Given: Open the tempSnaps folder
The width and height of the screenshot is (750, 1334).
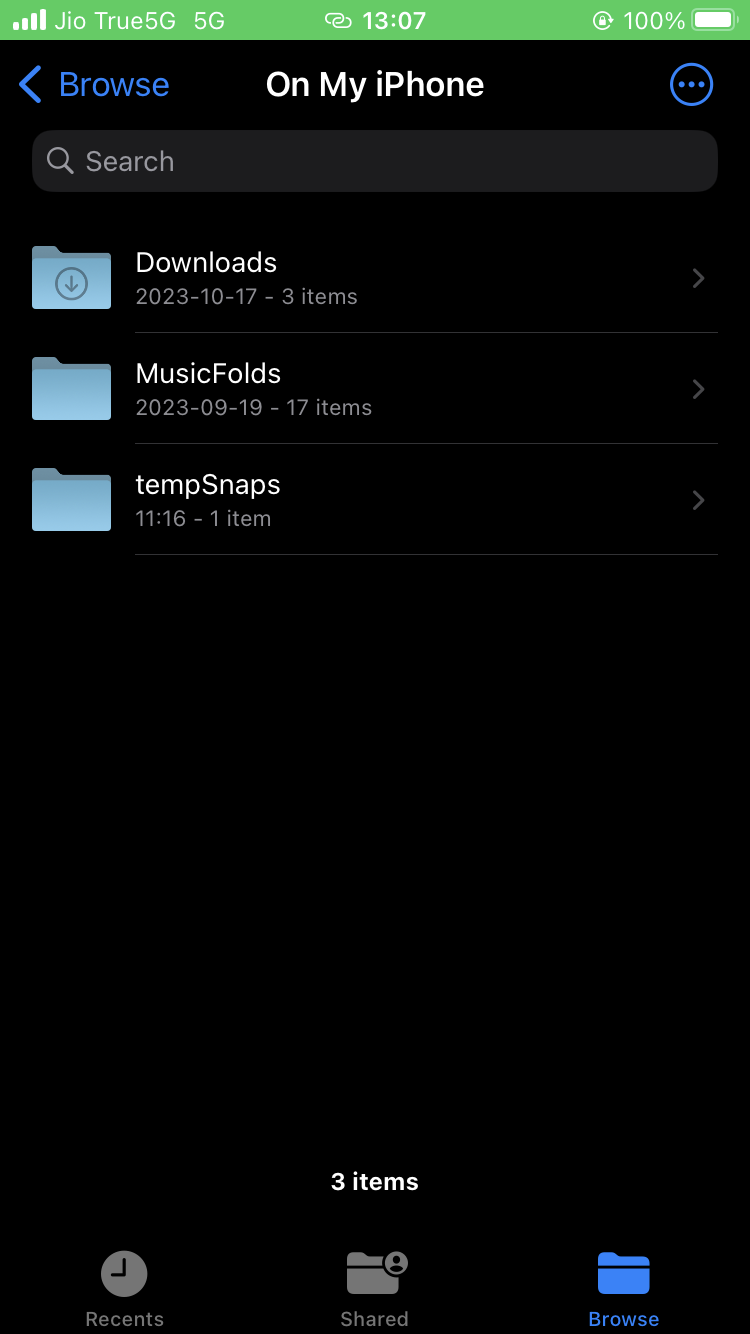Looking at the screenshot, I should (375, 500).
